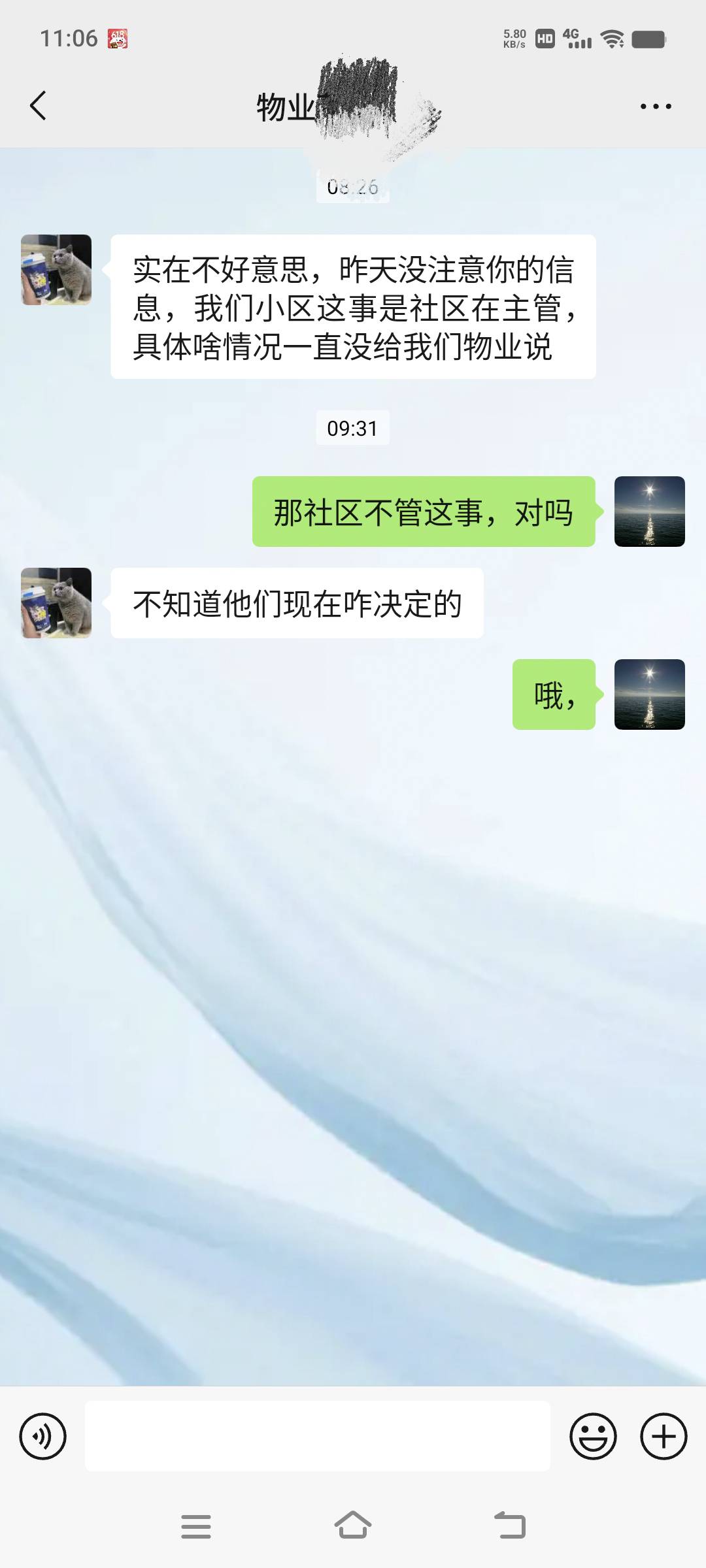View the cat avatar contact's profile
The width and height of the screenshot is (706, 1568).
[56, 270]
